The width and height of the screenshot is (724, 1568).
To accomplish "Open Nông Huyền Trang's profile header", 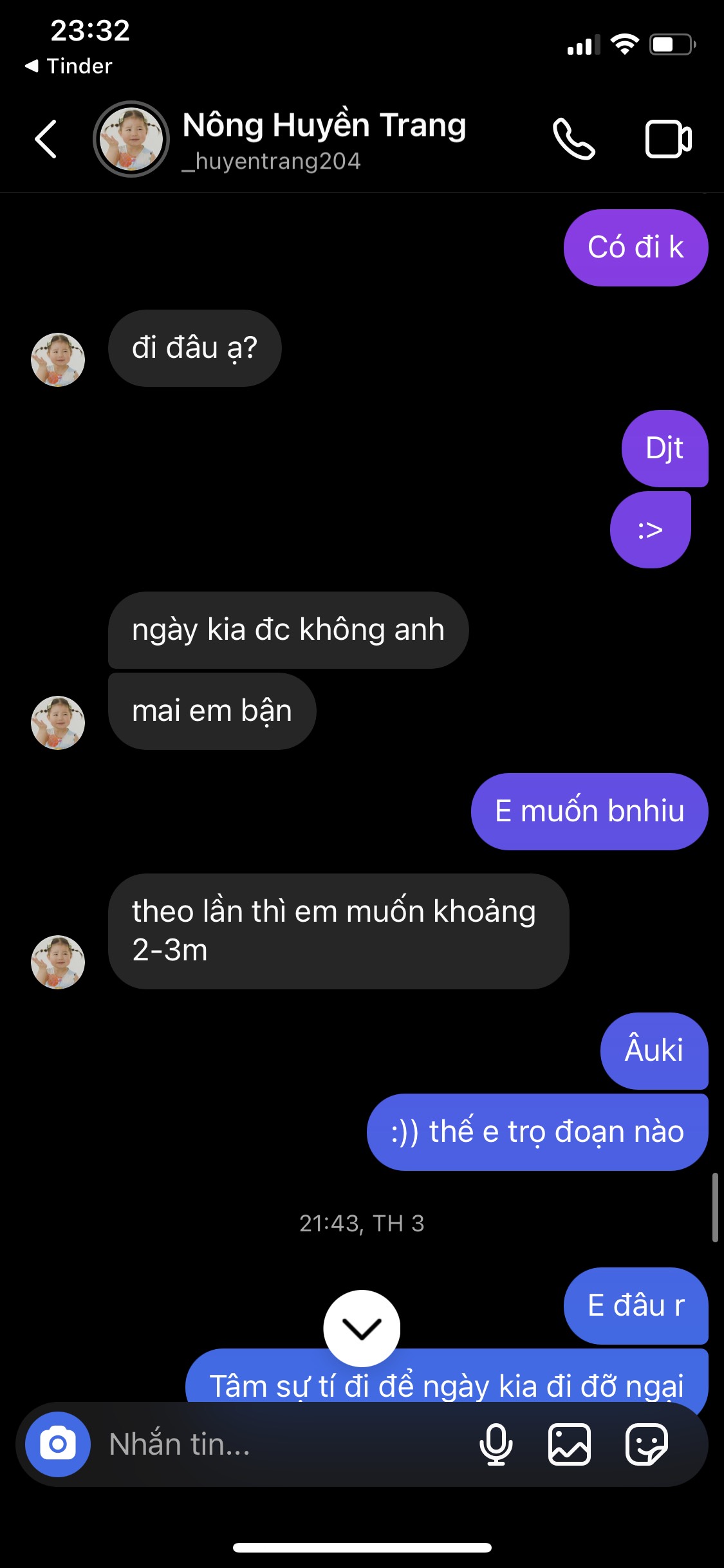I will (324, 139).
